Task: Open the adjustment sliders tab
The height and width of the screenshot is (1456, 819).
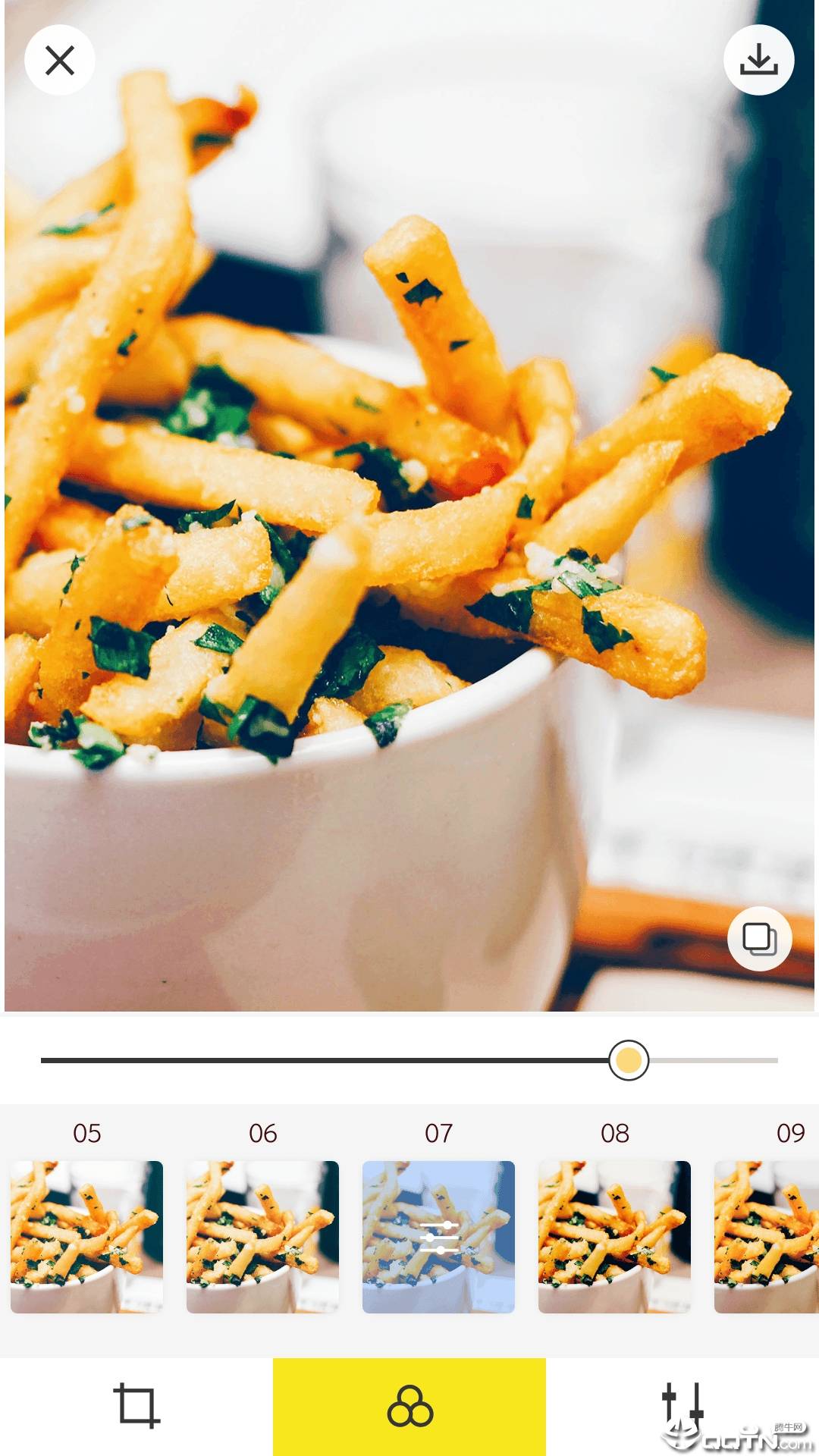Action: pos(682,1407)
